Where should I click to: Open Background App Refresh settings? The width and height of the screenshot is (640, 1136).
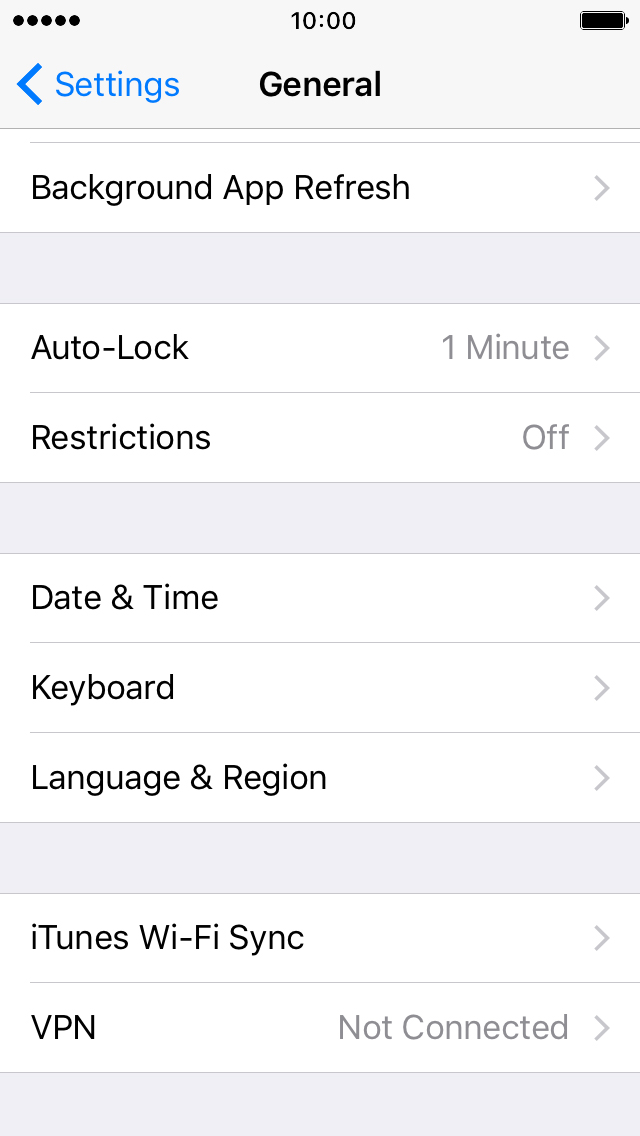point(320,188)
